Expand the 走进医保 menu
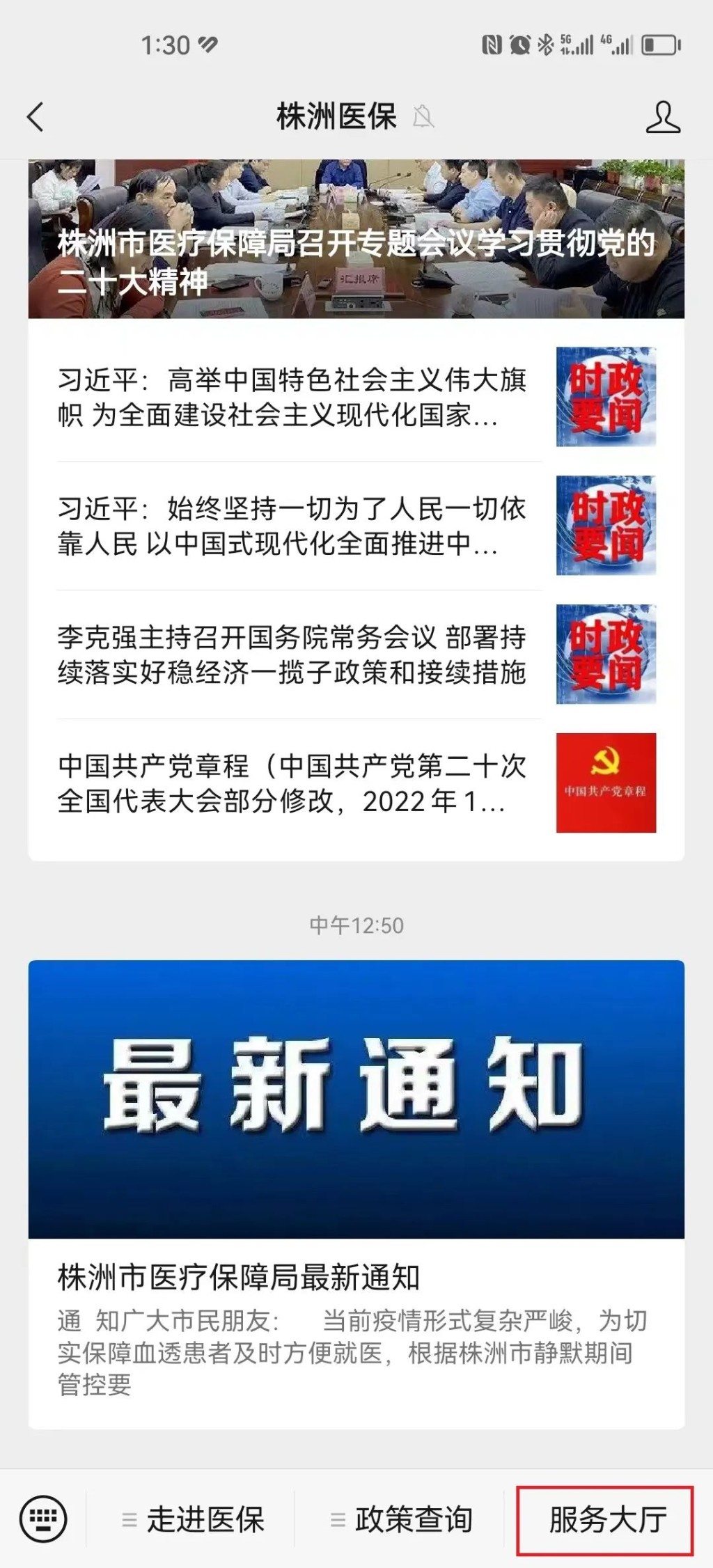The height and width of the screenshot is (1568, 713). [194, 1520]
